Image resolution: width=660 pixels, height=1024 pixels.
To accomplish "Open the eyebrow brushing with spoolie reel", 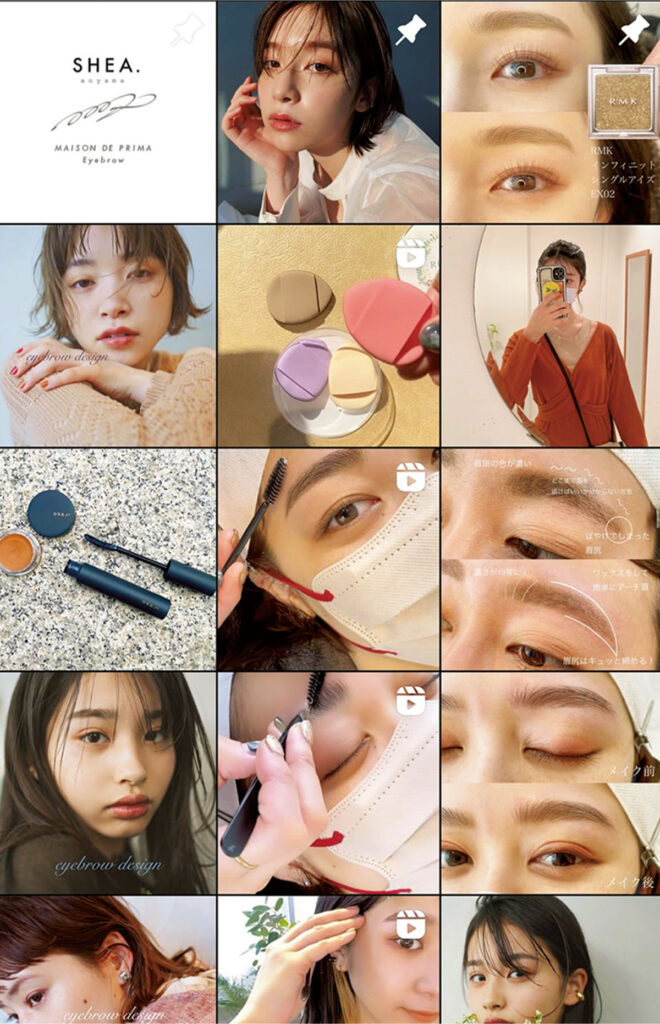I will [328, 558].
